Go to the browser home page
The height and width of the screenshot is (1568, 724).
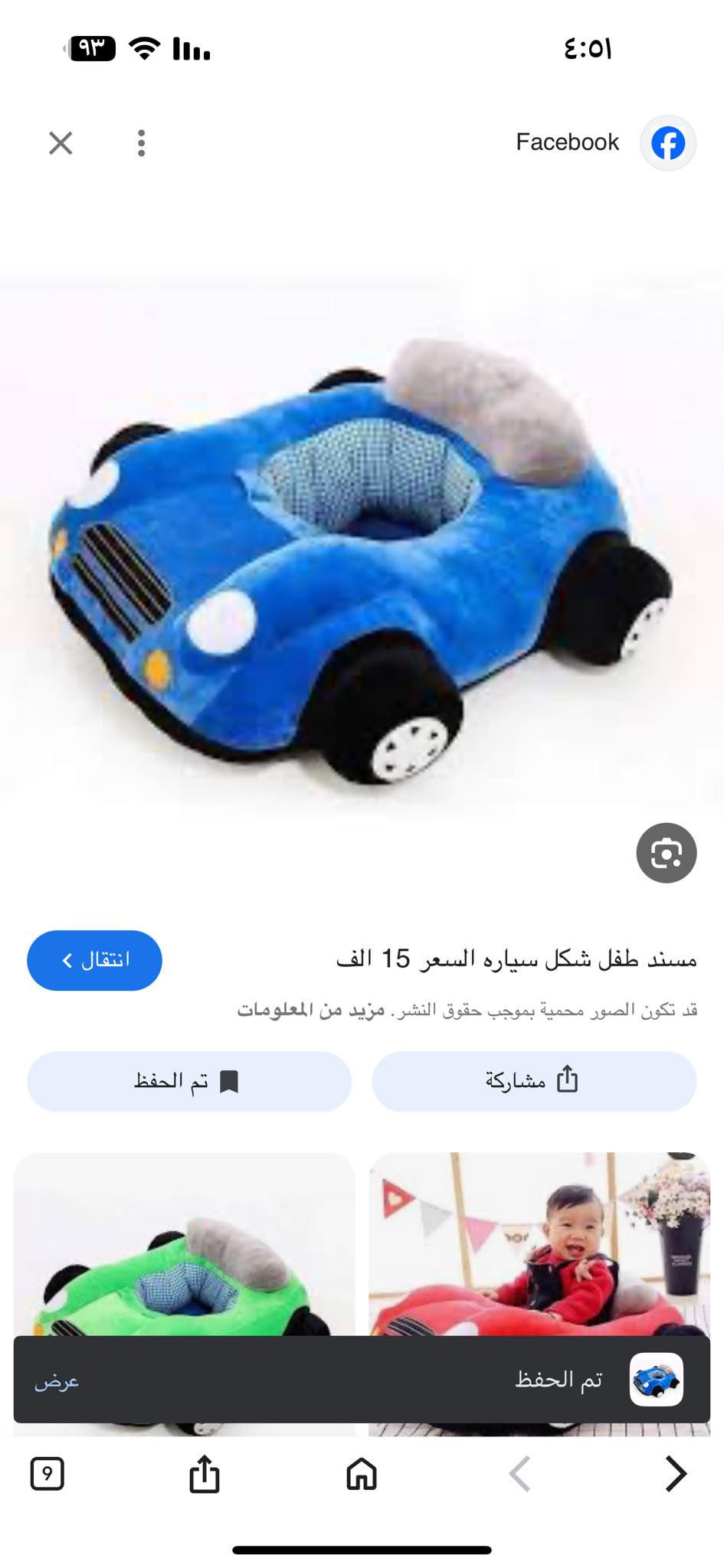362,1474
